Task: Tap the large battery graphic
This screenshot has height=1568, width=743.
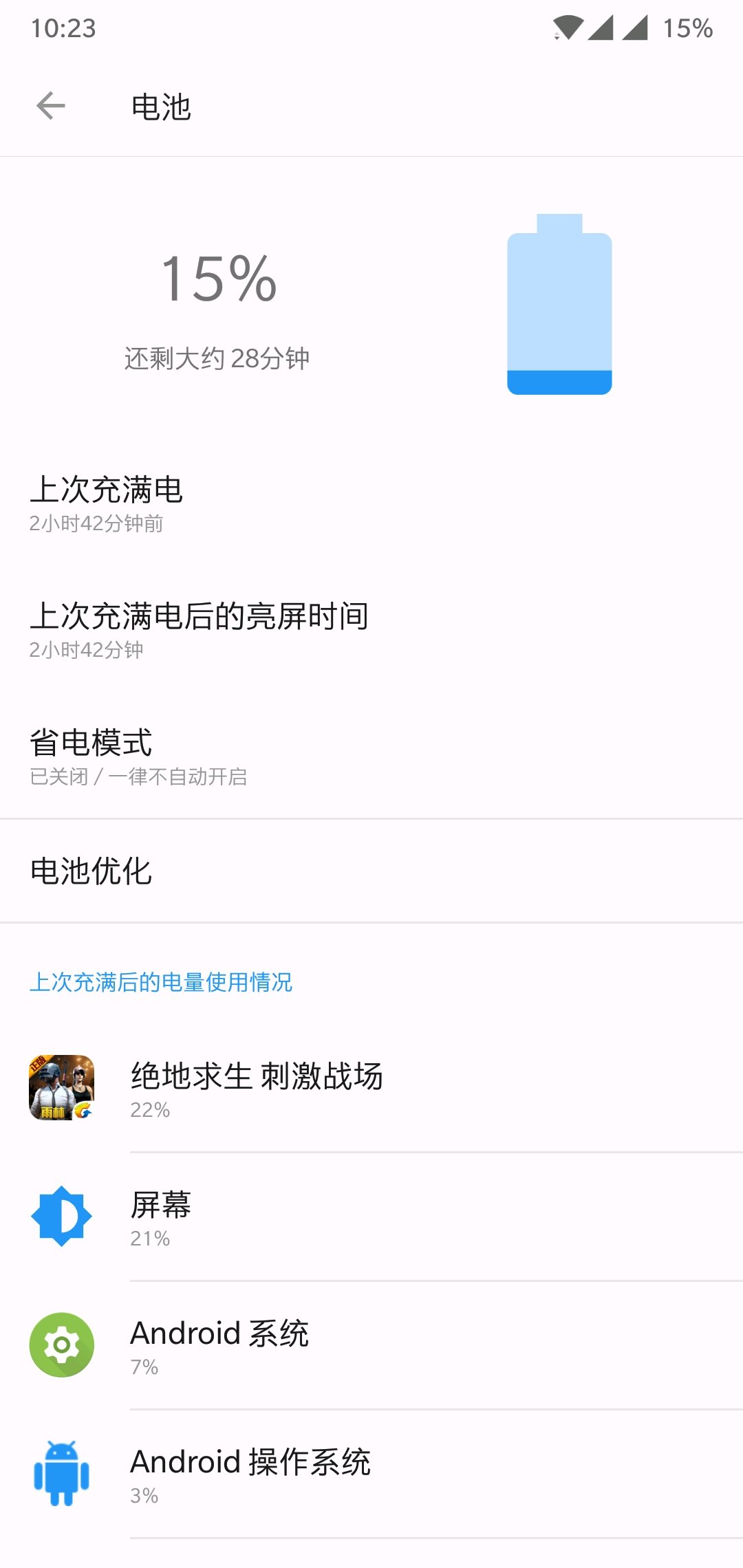Action: [x=559, y=304]
